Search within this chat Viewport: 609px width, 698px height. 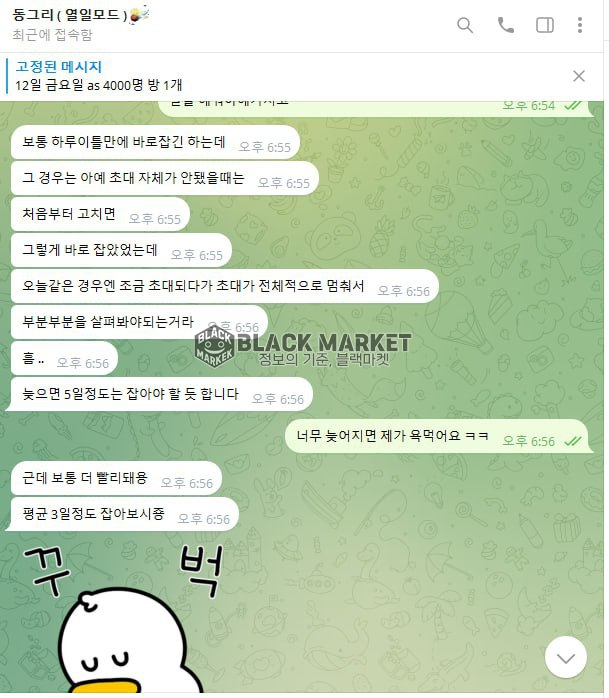tap(465, 25)
